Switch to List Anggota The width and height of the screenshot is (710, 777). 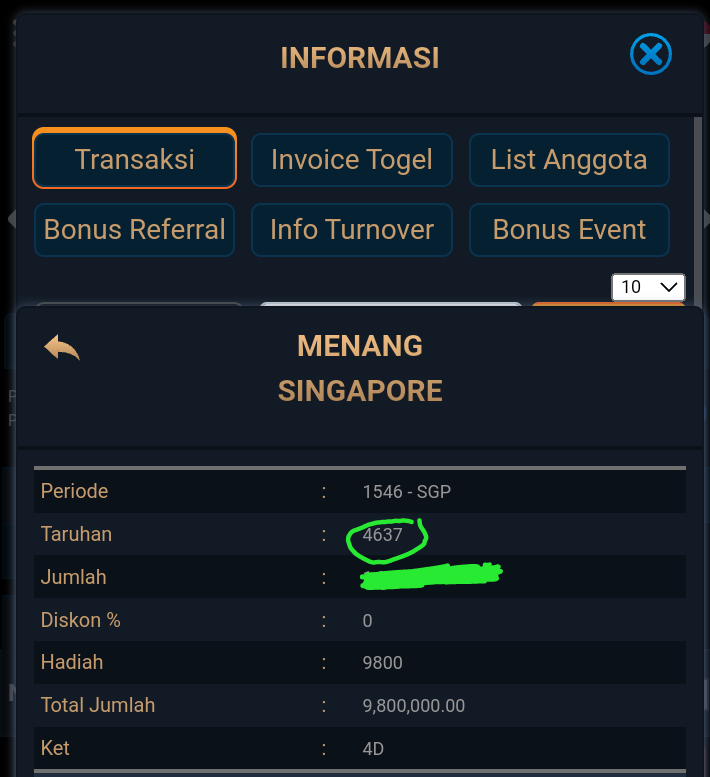[x=568, y=159]
